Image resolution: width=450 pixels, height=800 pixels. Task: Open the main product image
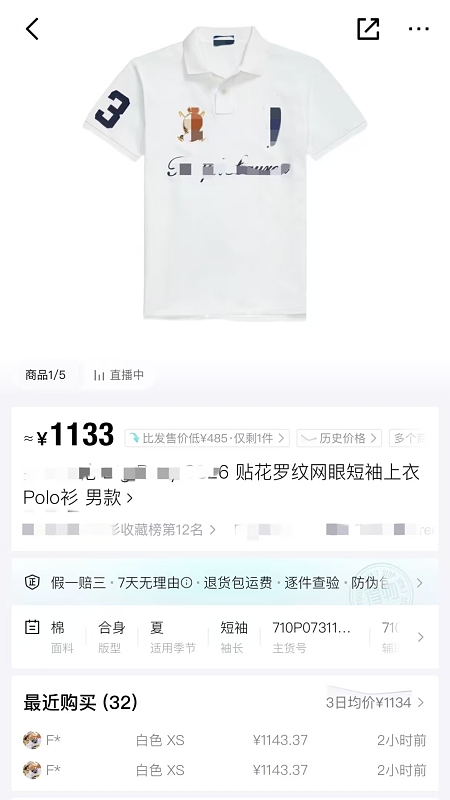click(225, 173)
